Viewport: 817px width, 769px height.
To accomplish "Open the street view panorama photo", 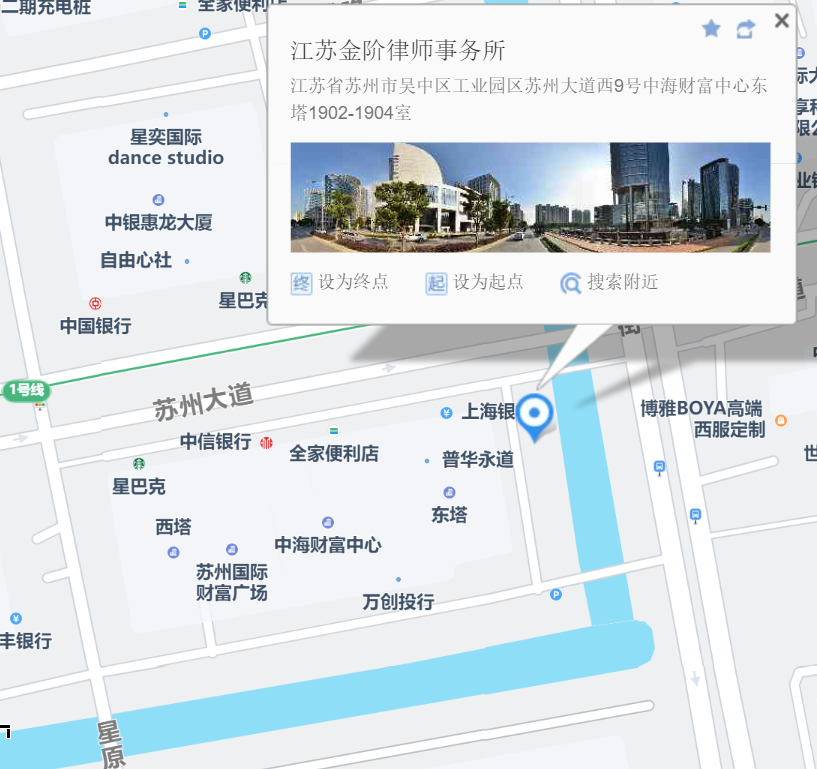I will point(530,197).
